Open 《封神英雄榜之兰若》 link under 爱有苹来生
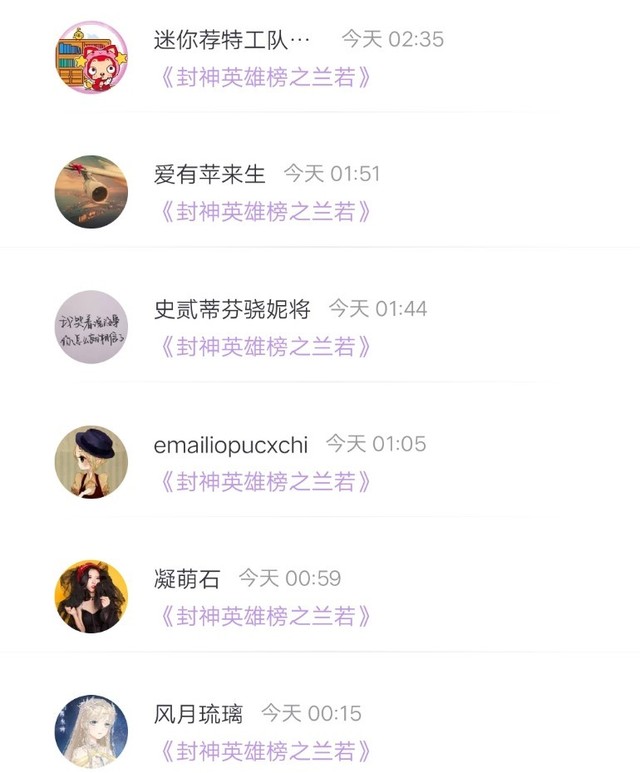Screen dimensions: 640x773 pos(265,212)
